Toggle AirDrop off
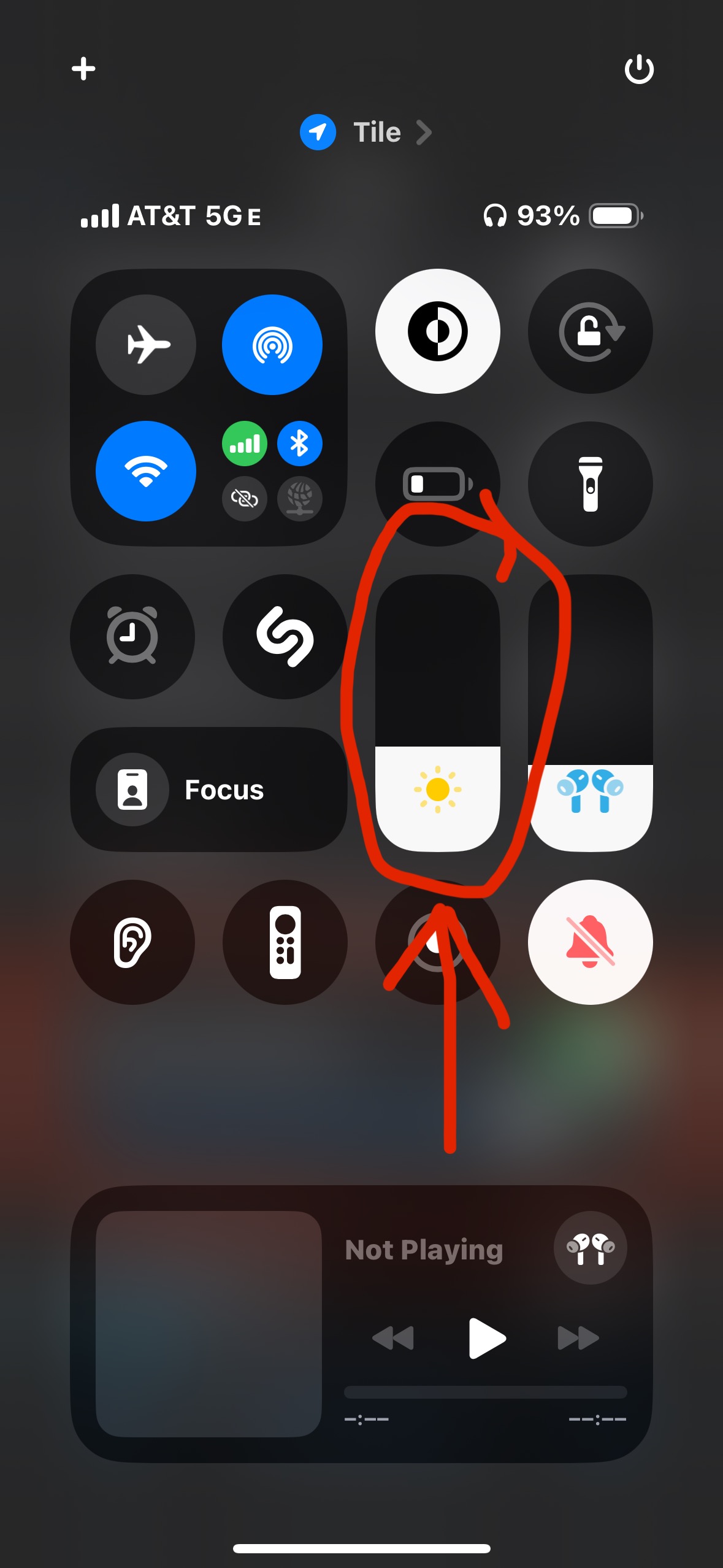 point(272,344)
